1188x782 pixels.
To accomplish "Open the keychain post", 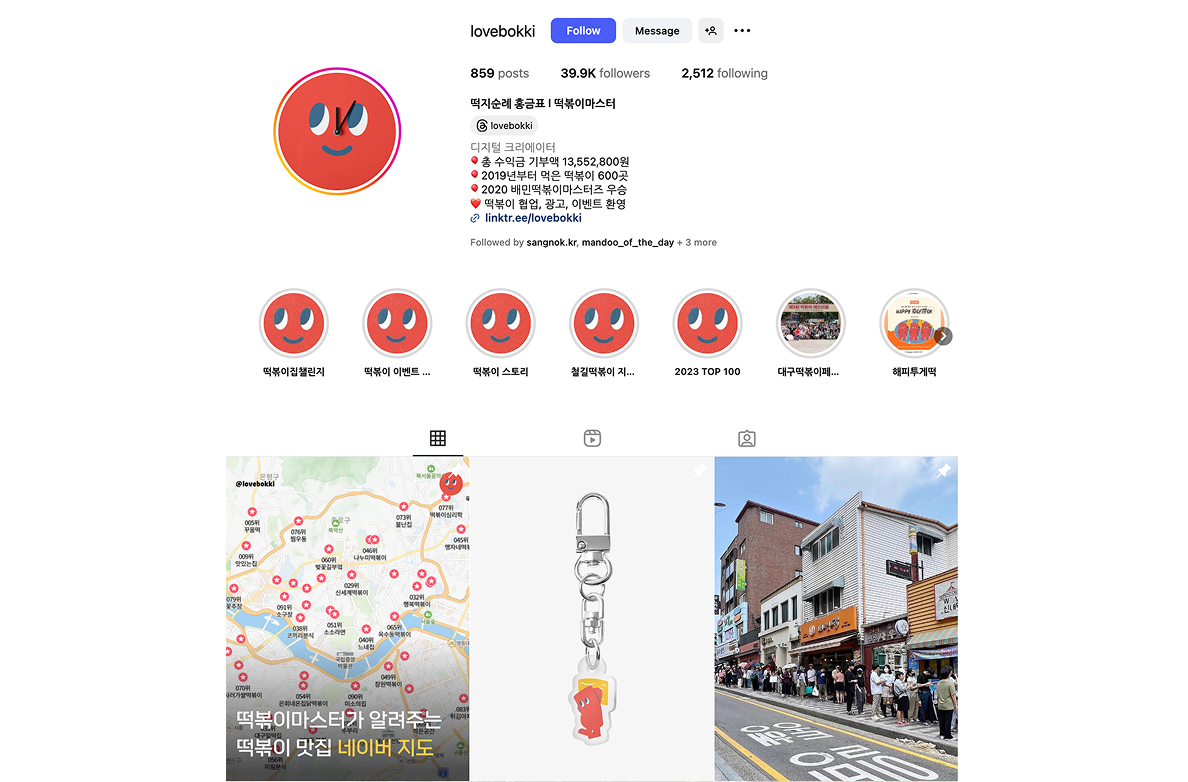I will [592, 618].
